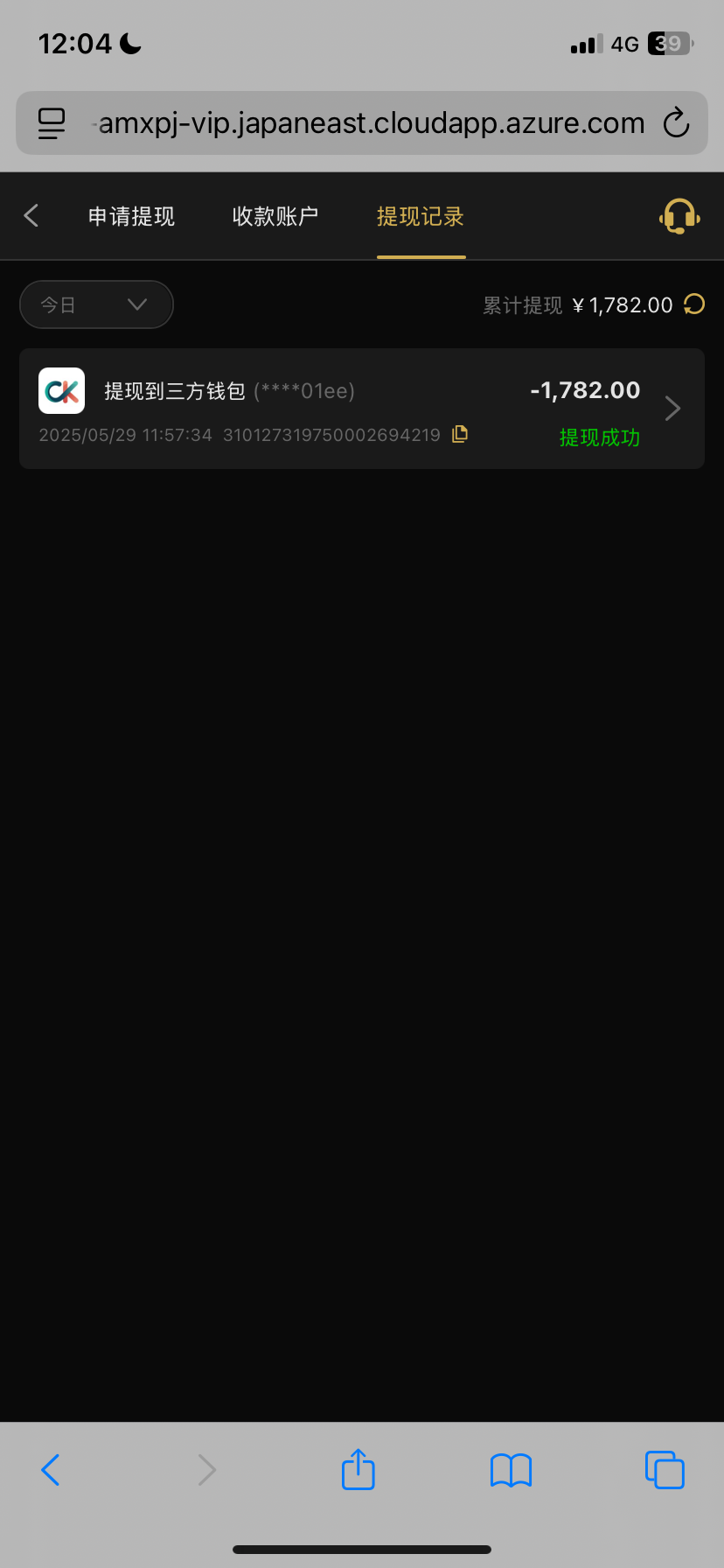The image size is (724, 1568).
Task: Copy the withdrawal order number
Action: (460, 434)
